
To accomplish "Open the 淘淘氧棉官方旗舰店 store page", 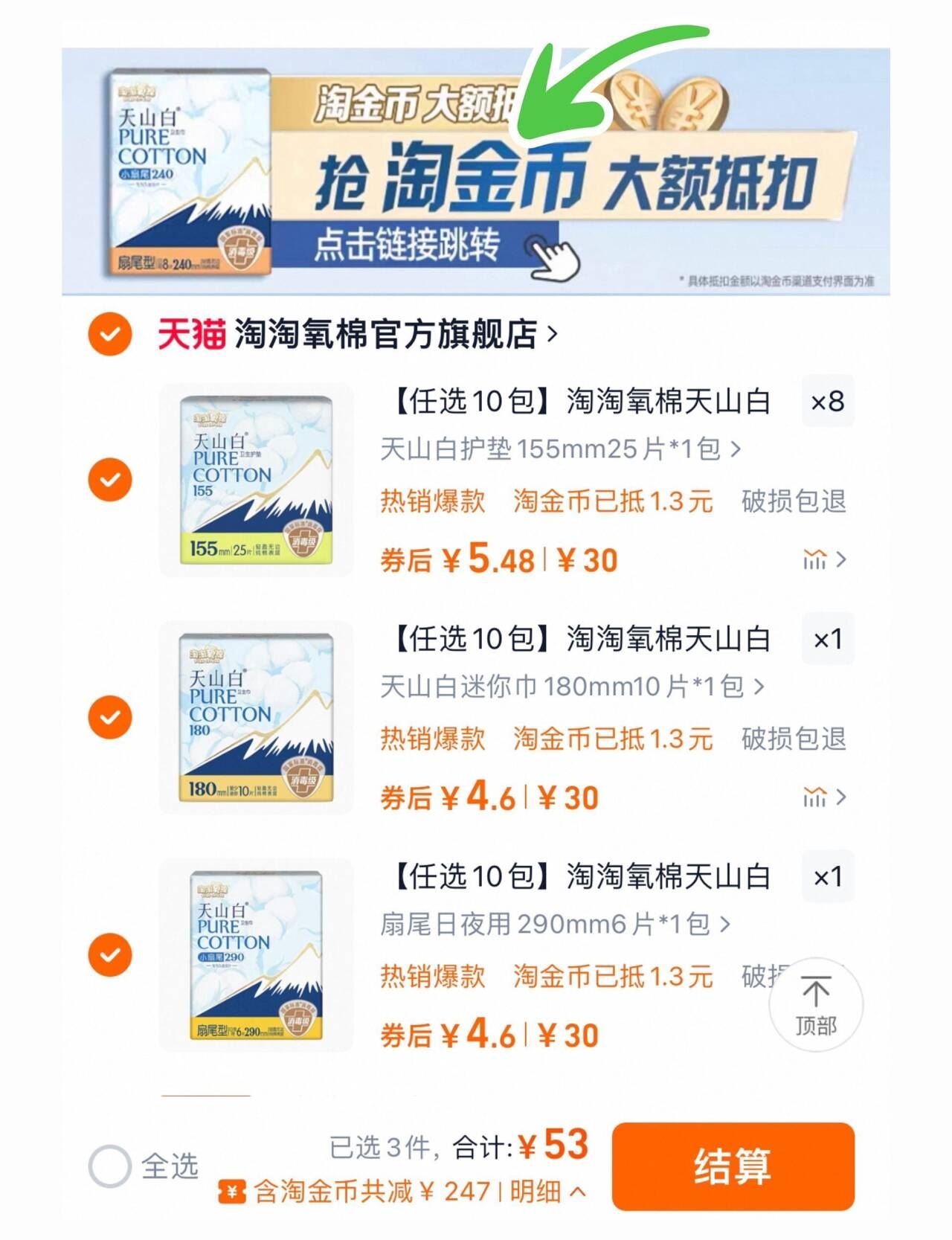I will point(387,334).
